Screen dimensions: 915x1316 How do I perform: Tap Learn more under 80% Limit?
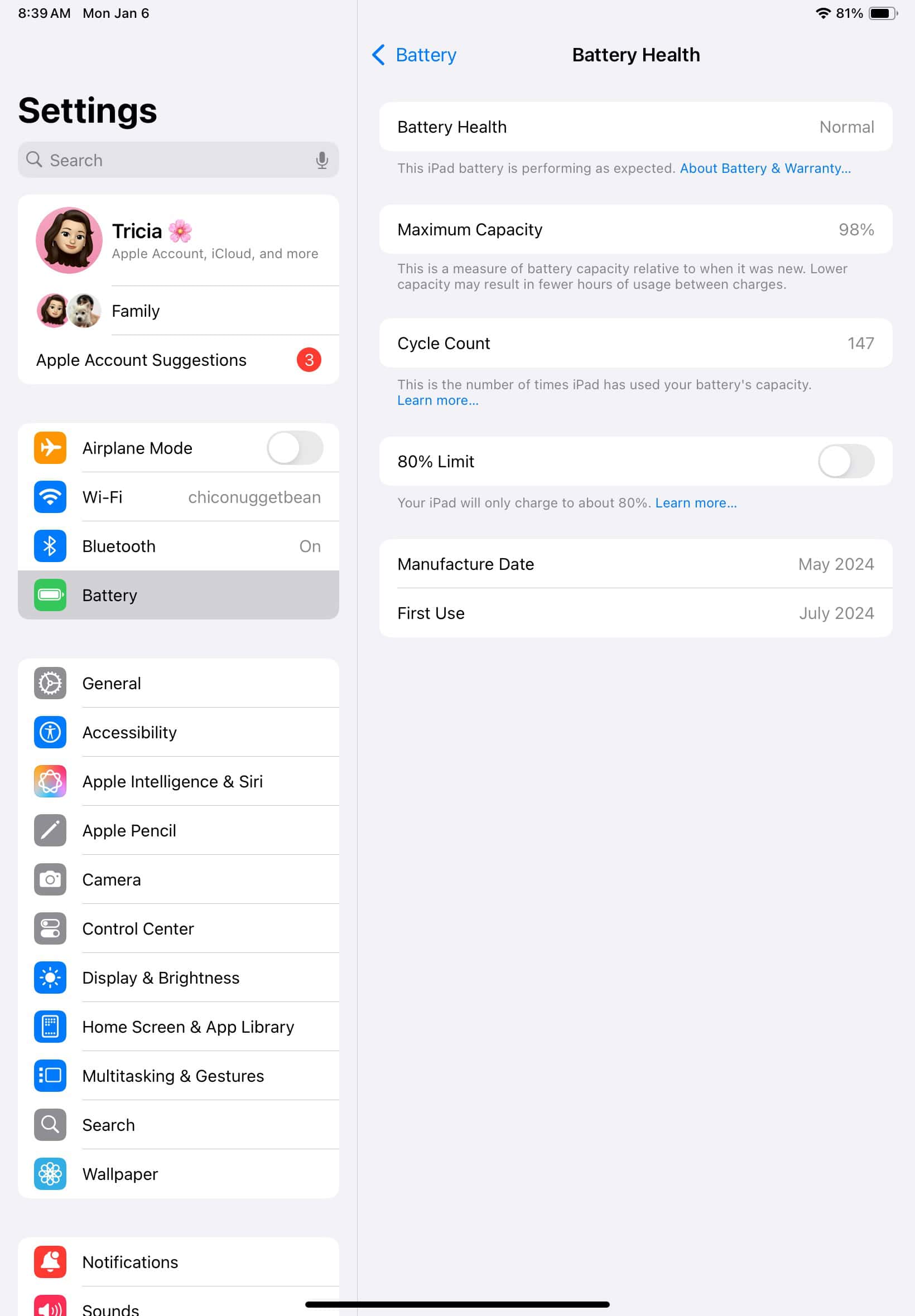point(695,502)
